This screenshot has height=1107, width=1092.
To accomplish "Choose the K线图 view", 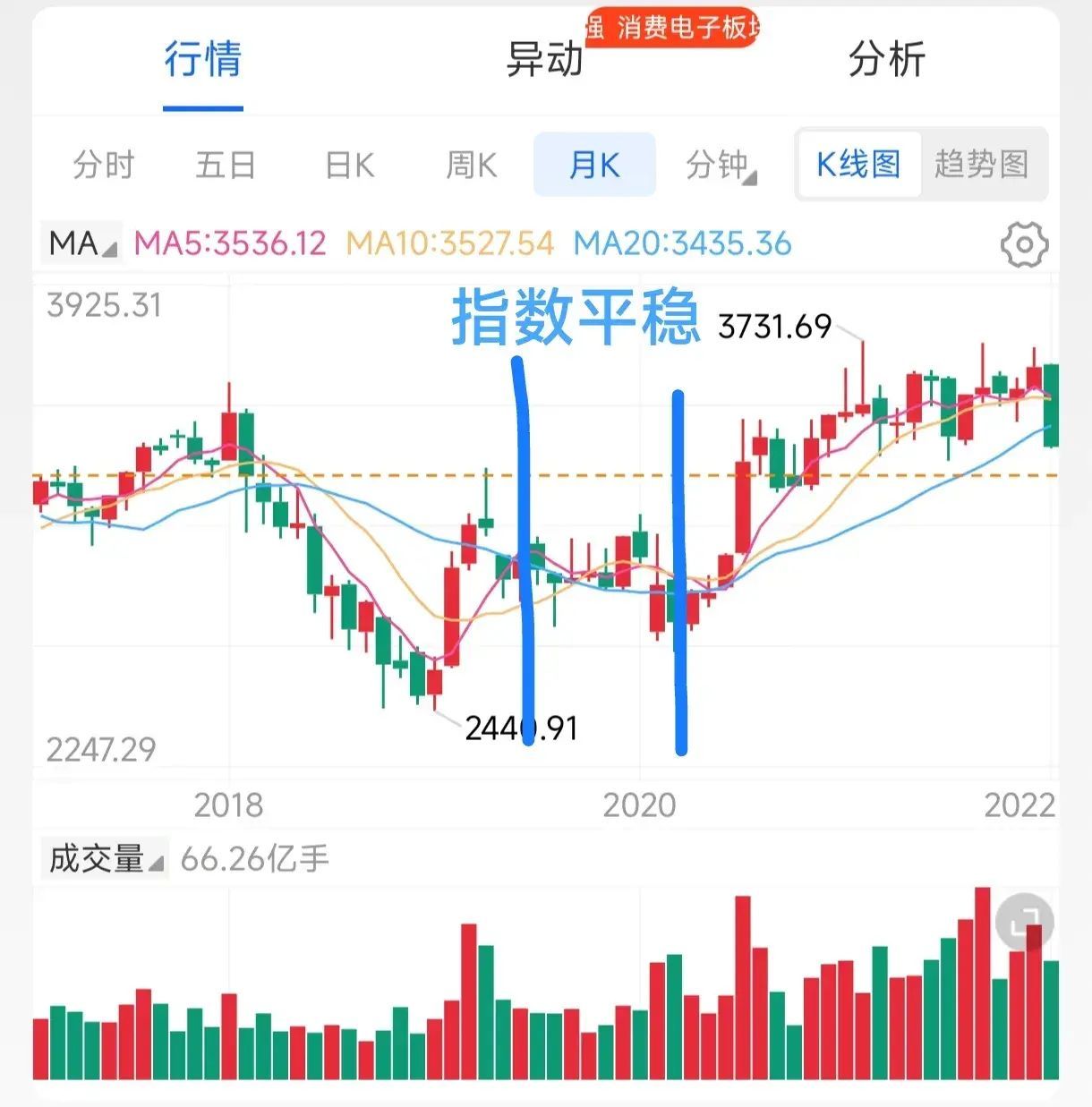I will (x=858, y=165).
